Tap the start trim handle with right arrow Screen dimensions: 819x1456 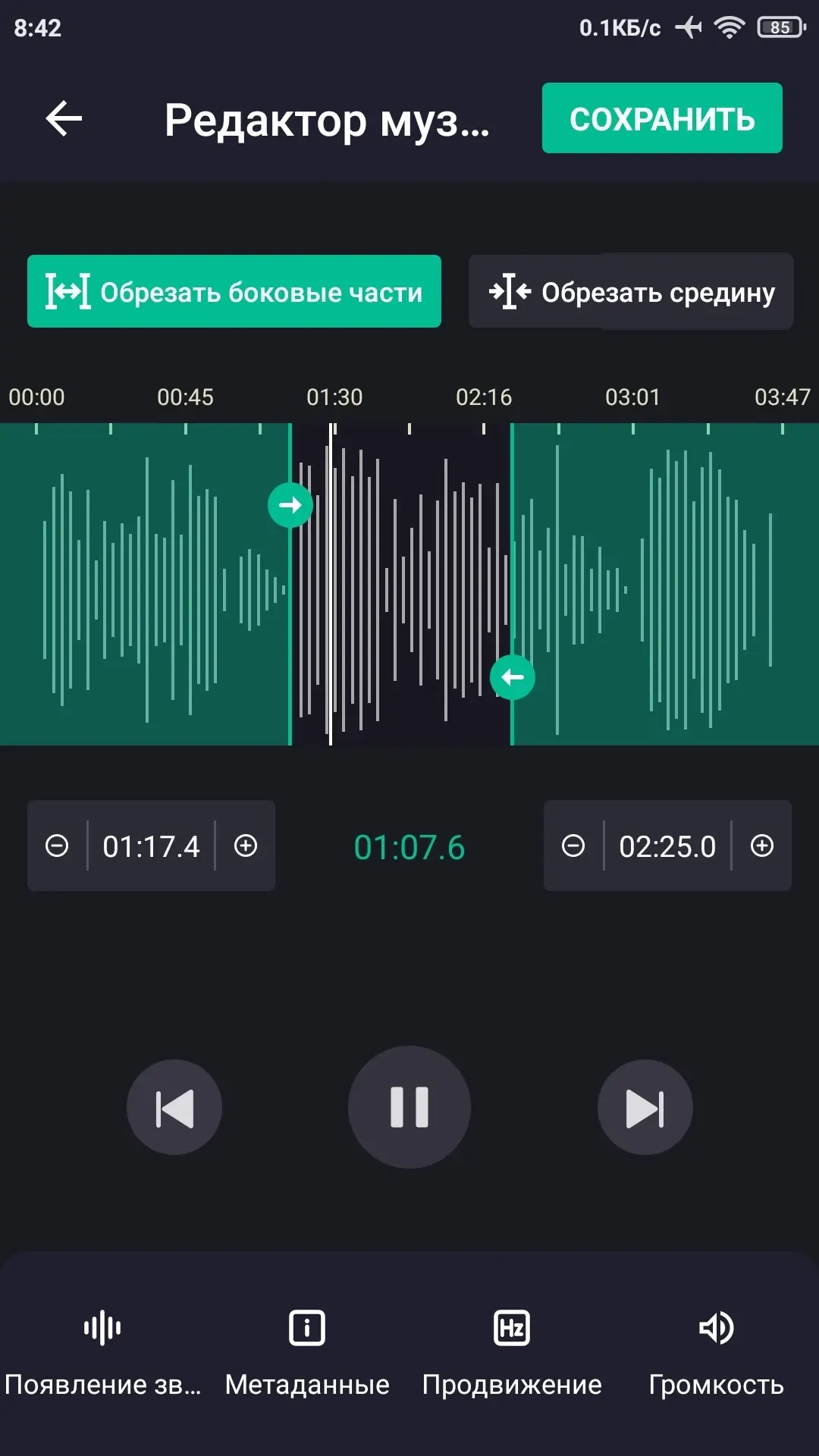[x=290, y=505]
